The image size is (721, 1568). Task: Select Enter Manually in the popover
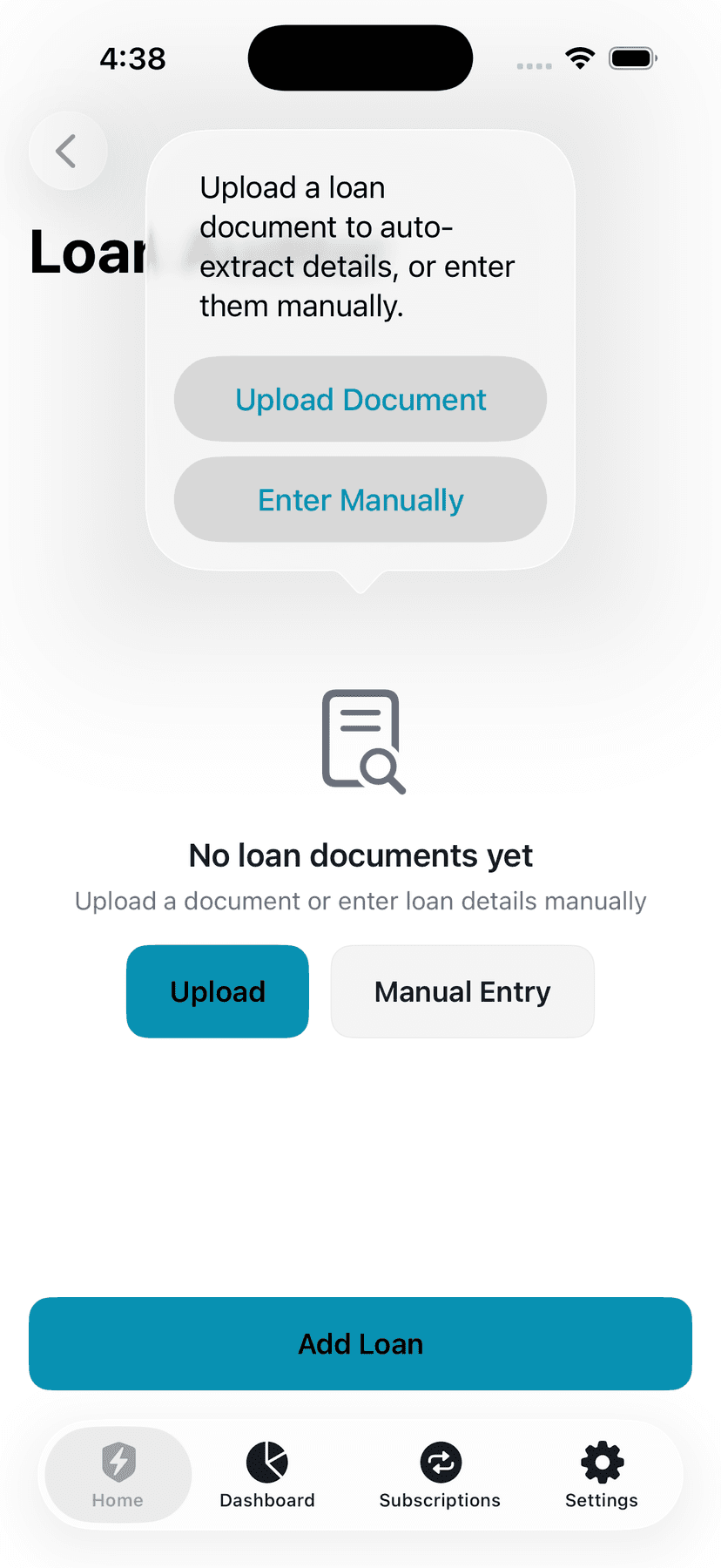point(360,500)
